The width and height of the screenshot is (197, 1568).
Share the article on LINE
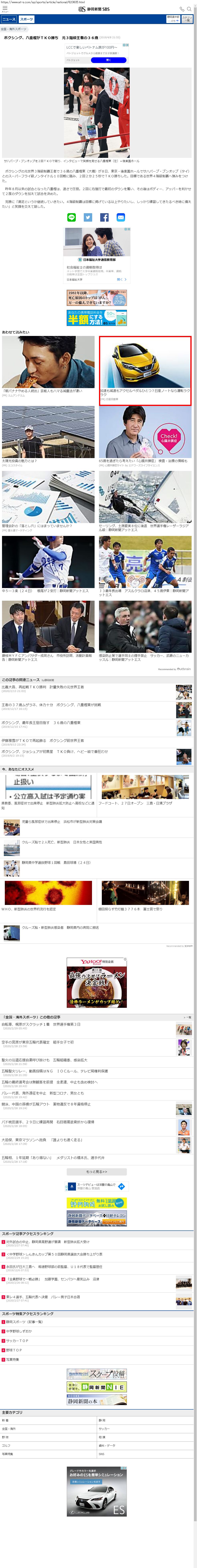coord(72,217)
